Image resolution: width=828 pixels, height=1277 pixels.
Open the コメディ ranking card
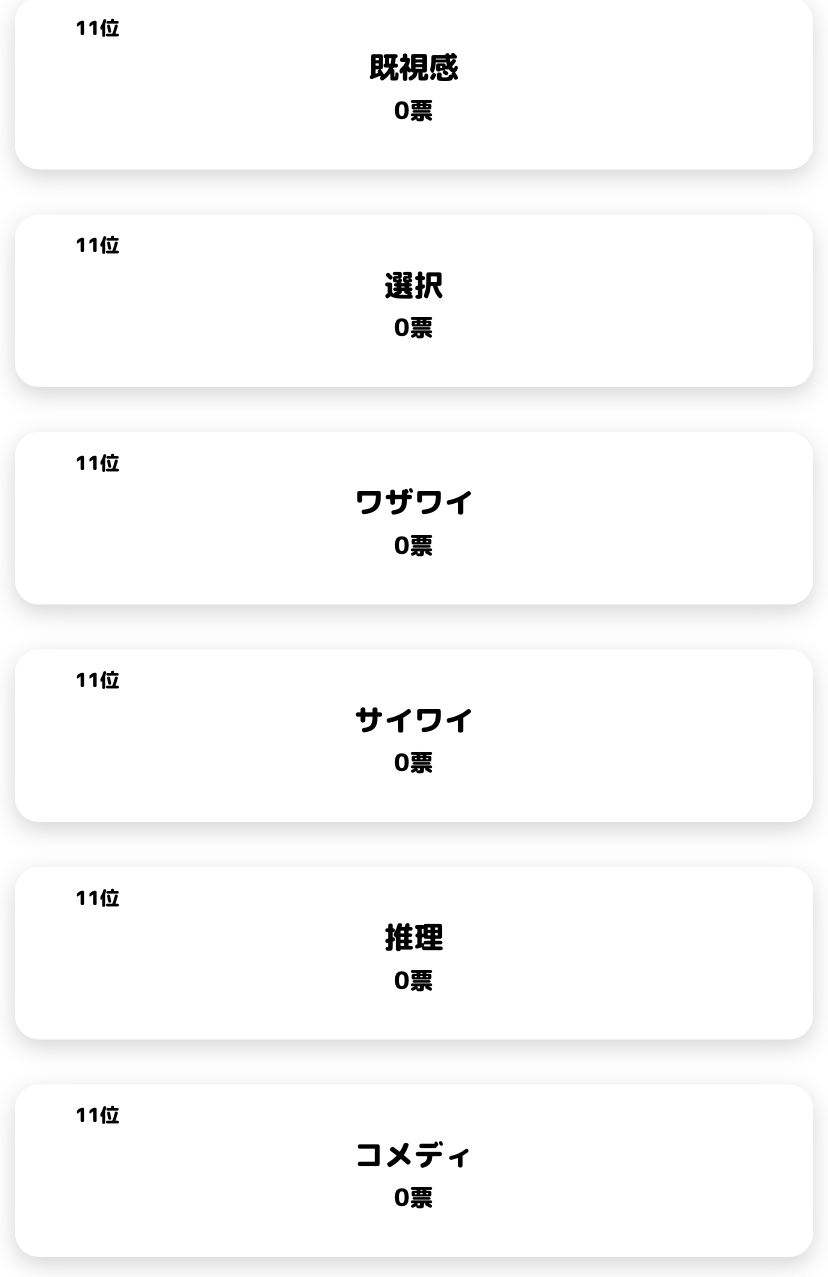(x=413, y=1170)
